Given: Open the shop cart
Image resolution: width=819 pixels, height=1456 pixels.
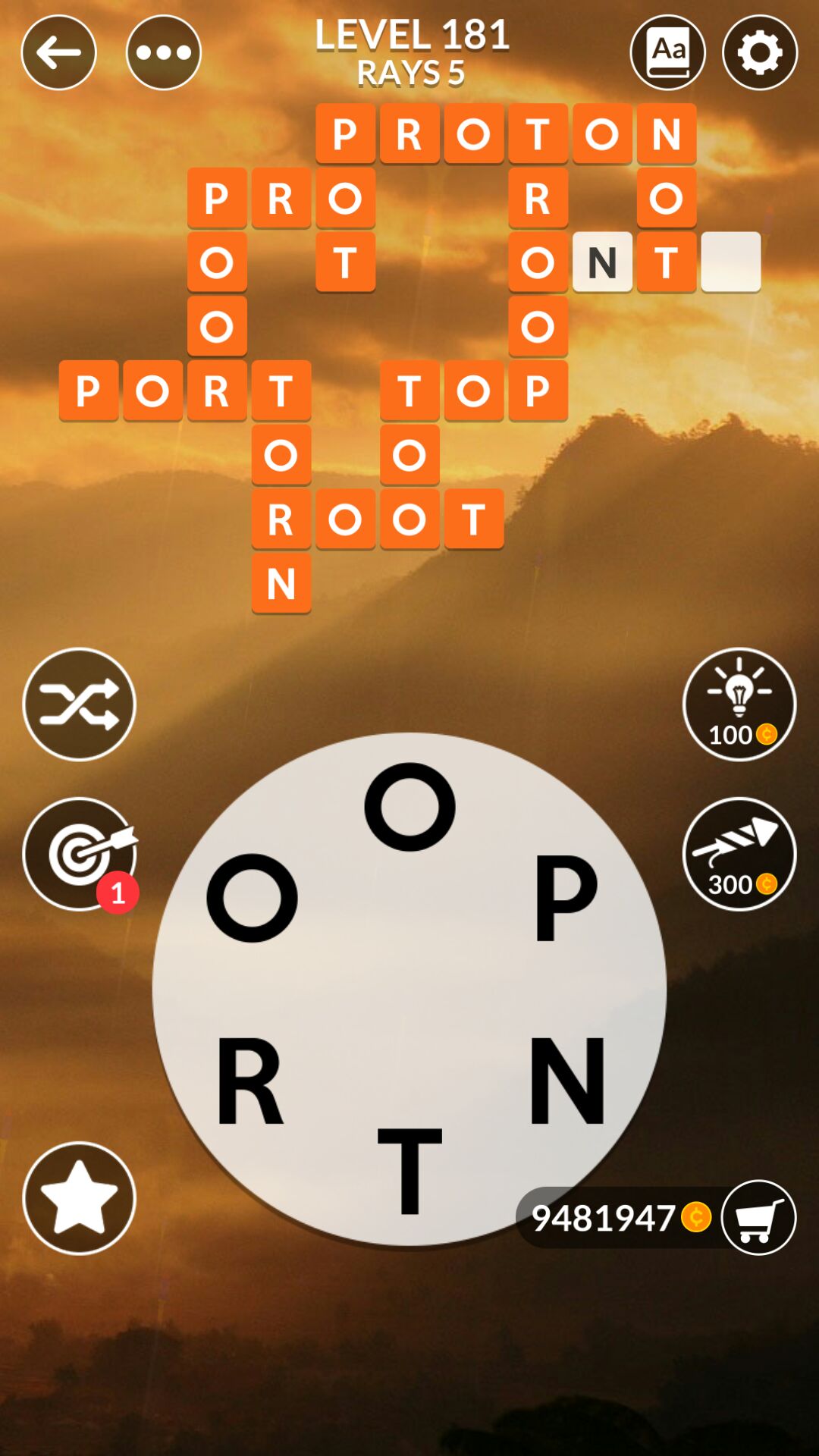Looking at the screenshot, I should 758,1218.
